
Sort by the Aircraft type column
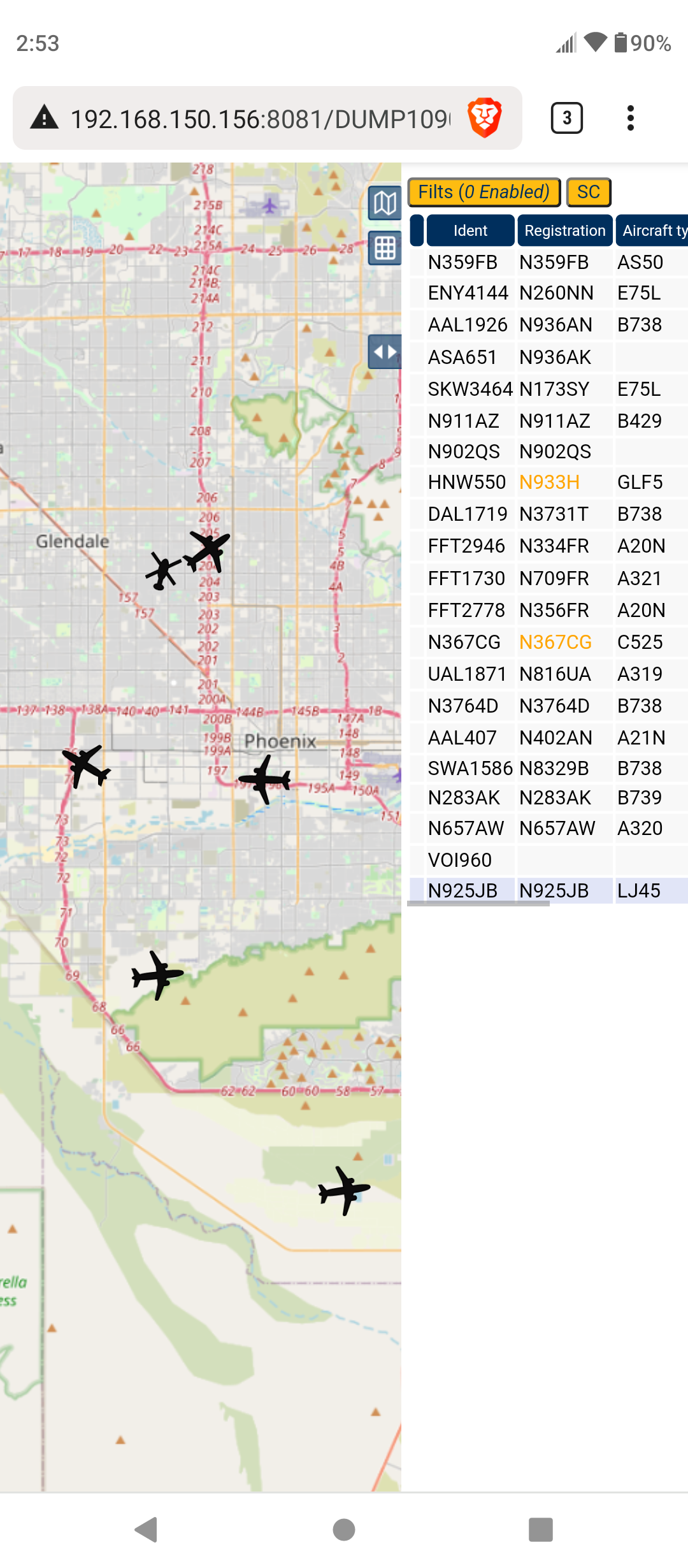[x=652, y=230]
